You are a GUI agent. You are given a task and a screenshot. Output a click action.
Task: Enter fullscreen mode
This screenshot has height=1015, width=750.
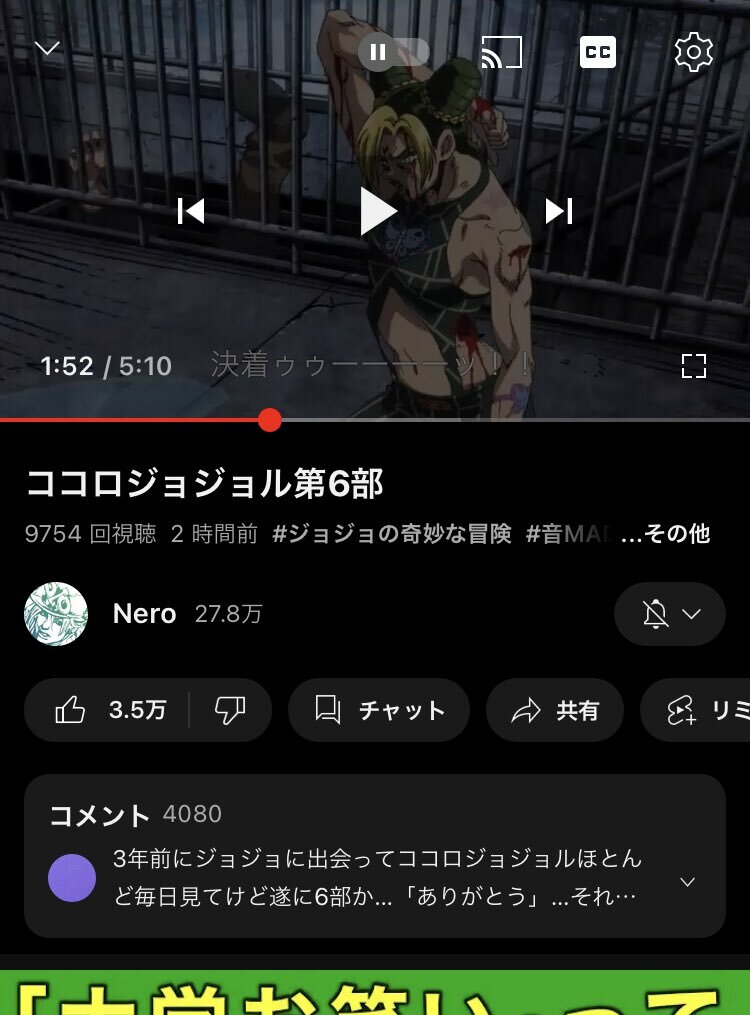693,366
